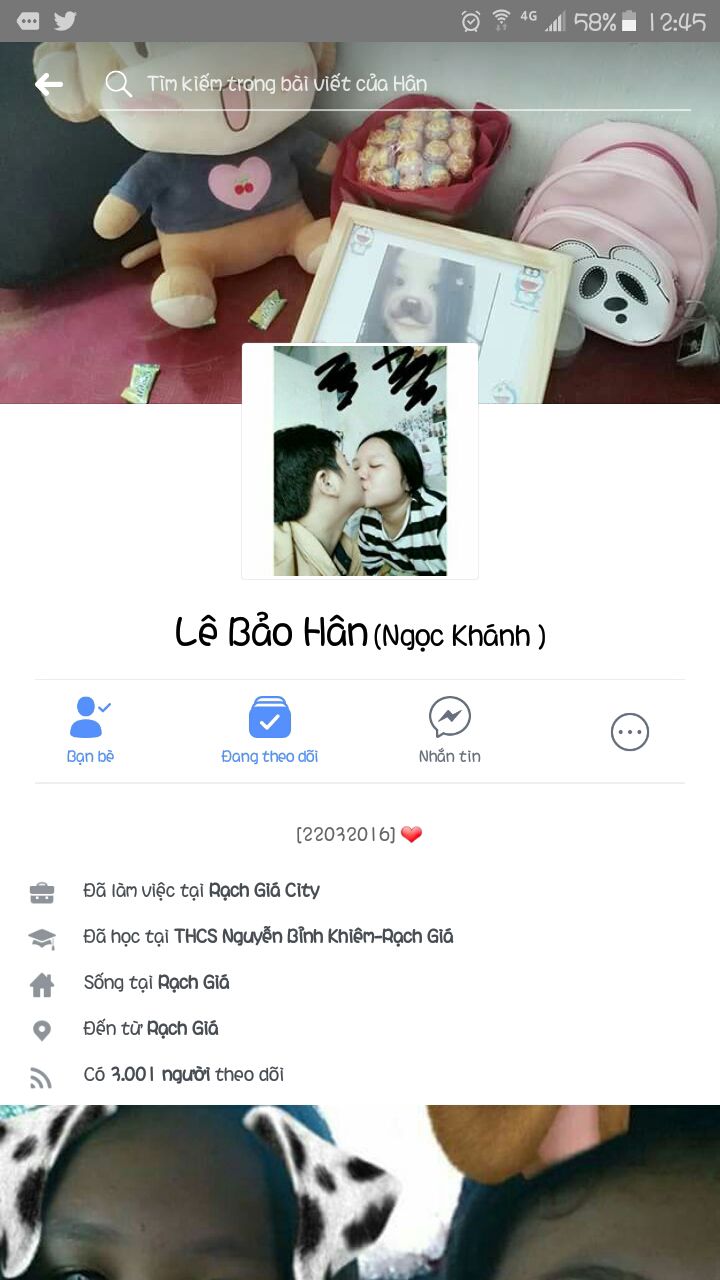Viewport: 720px width, 1280px height.
Task: Open the three-dot more options menu
Action: [x=630, y=732]
